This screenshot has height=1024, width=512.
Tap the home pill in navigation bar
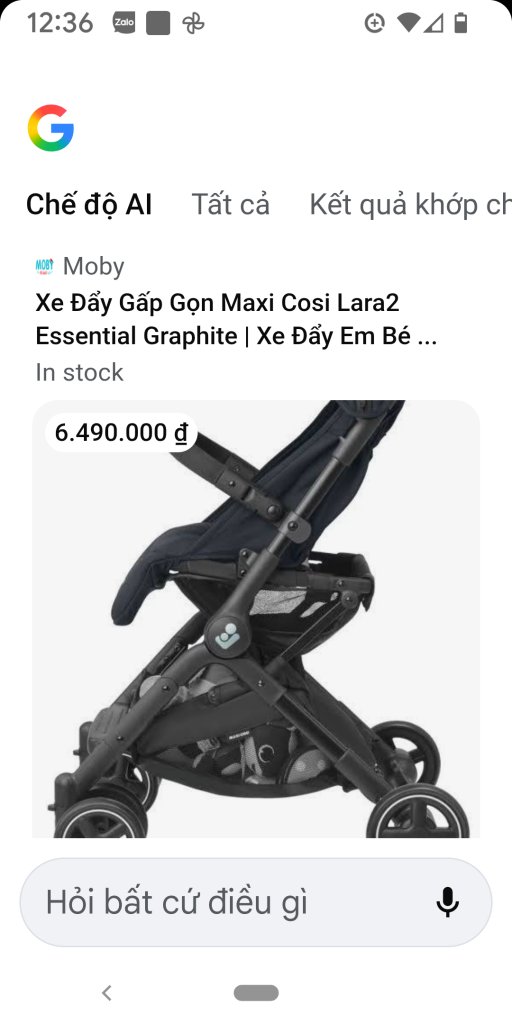point(256,993)
